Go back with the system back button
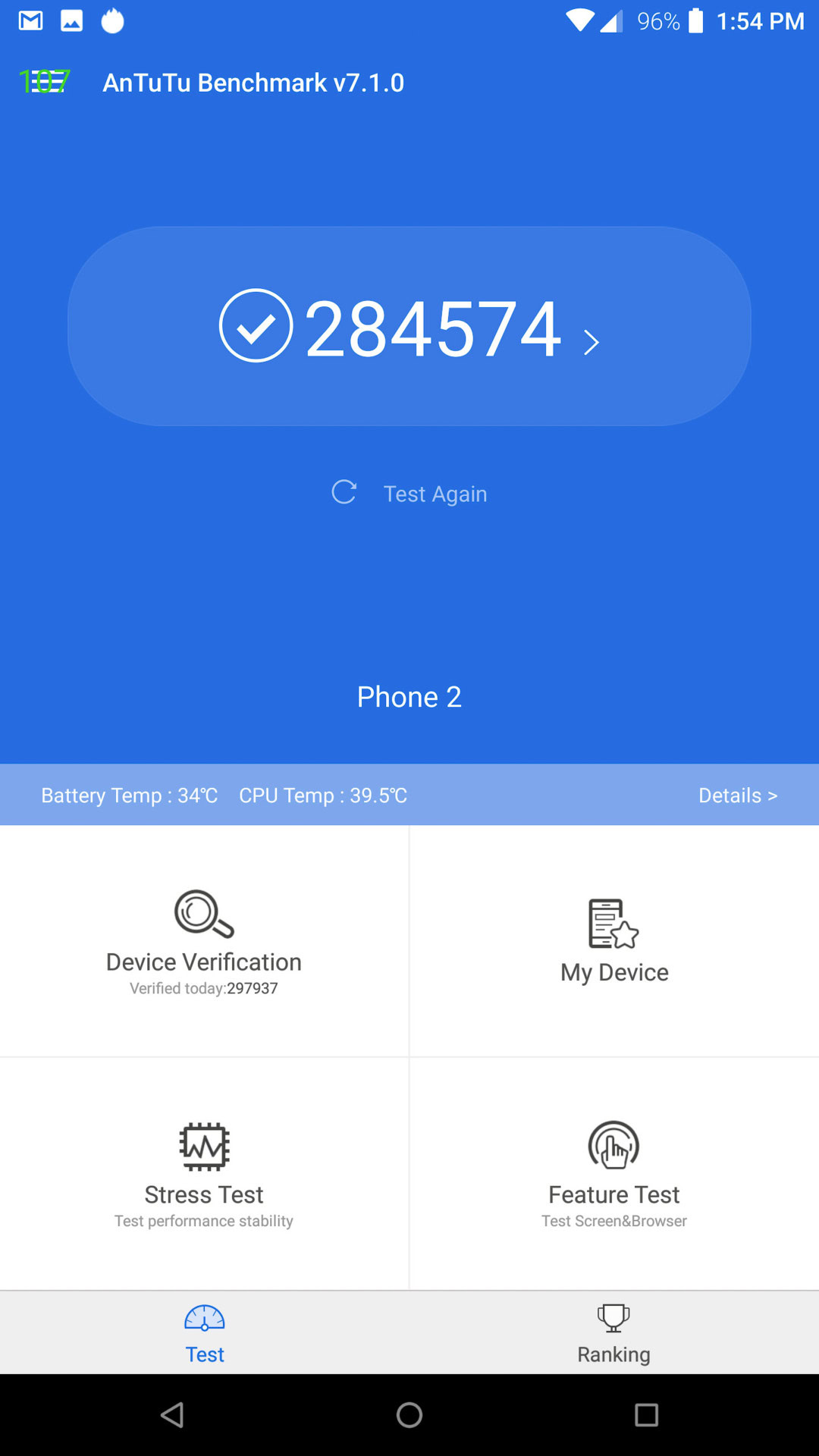819x1456 pixels. (x=173, y=1415)
